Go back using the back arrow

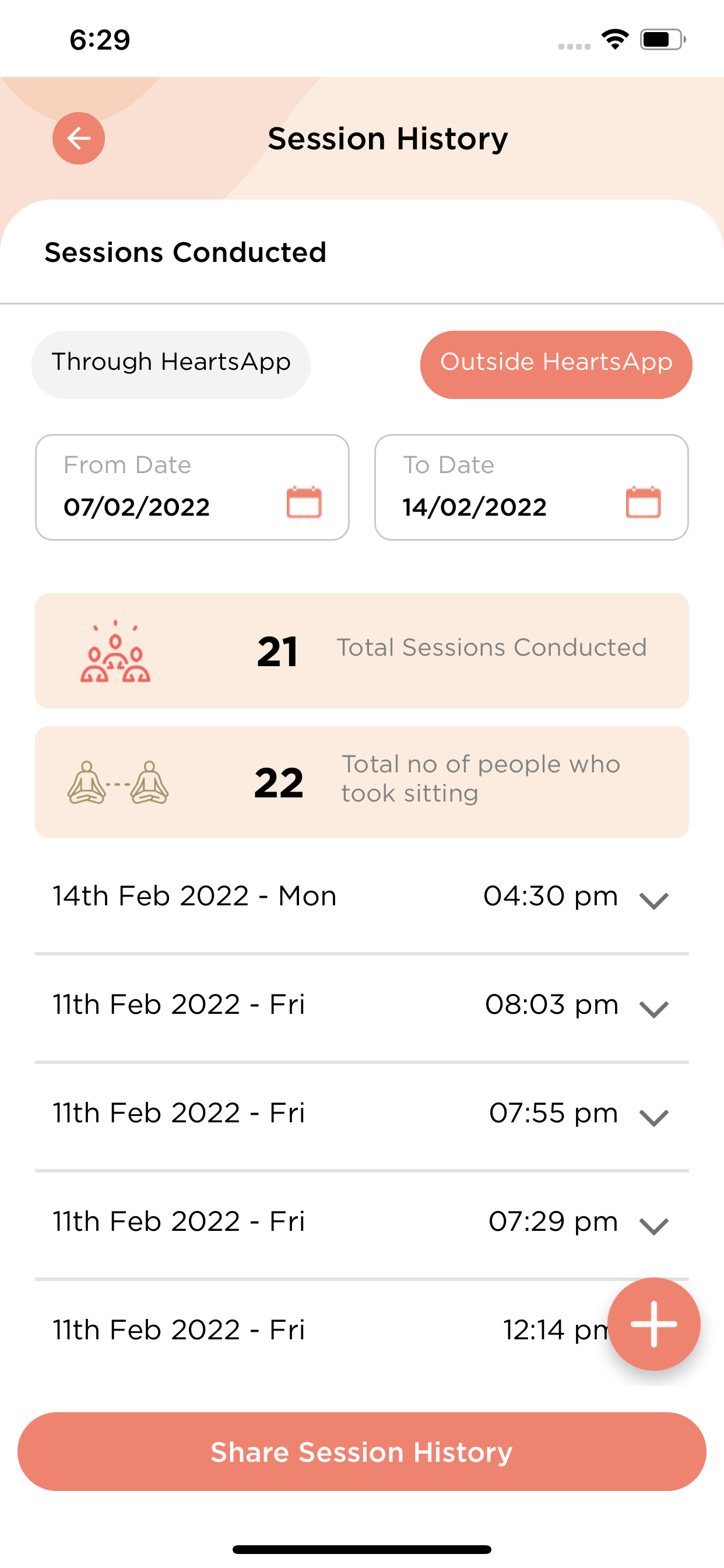click(x=79, y=138)
